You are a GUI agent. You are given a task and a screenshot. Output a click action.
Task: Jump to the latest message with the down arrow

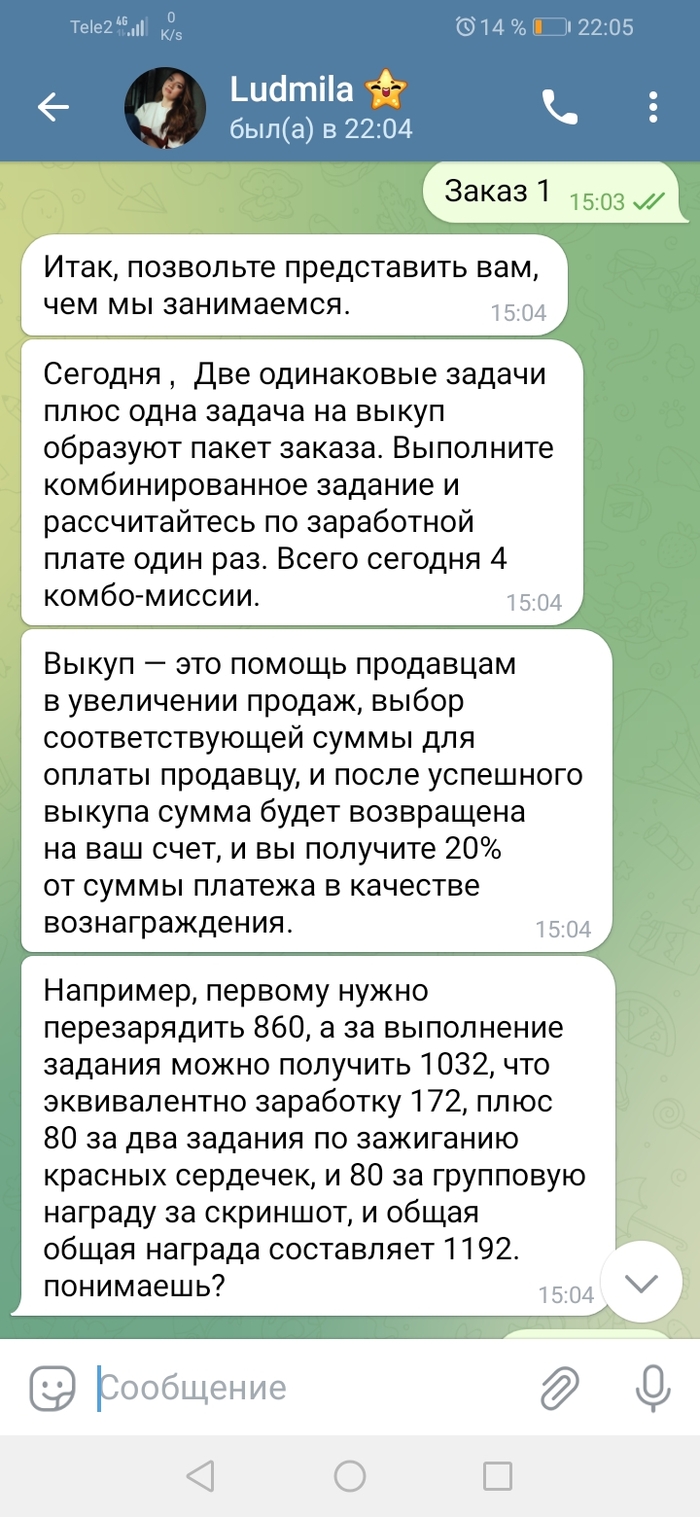640,1281
